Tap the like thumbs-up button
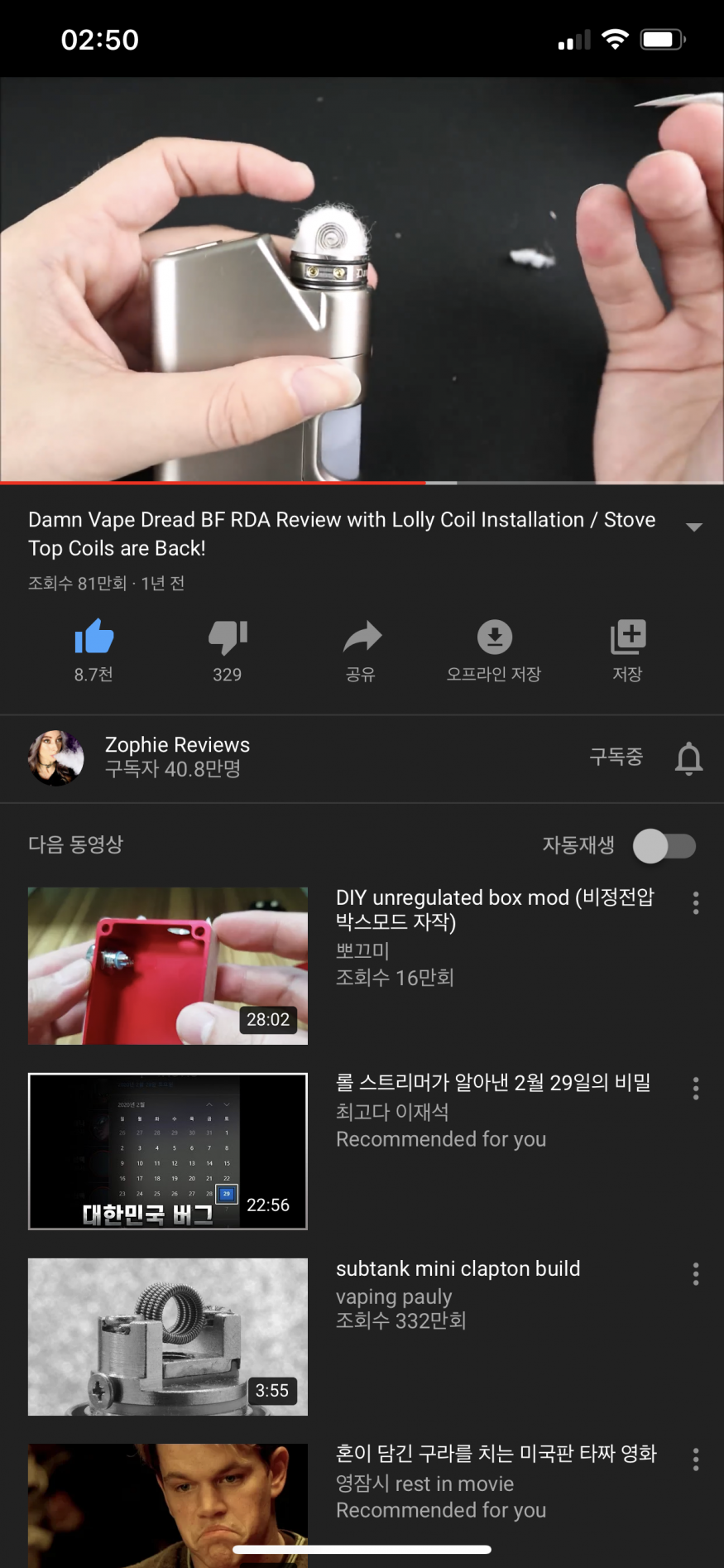The image size is (724, 1568). pos(93,638)
